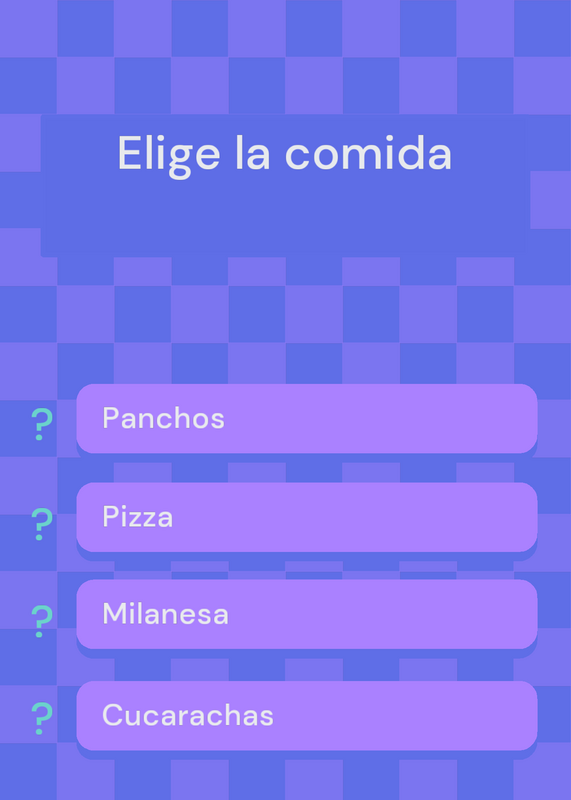Pick the Milanesa option
571x800 pixels.
click(307, 614)
